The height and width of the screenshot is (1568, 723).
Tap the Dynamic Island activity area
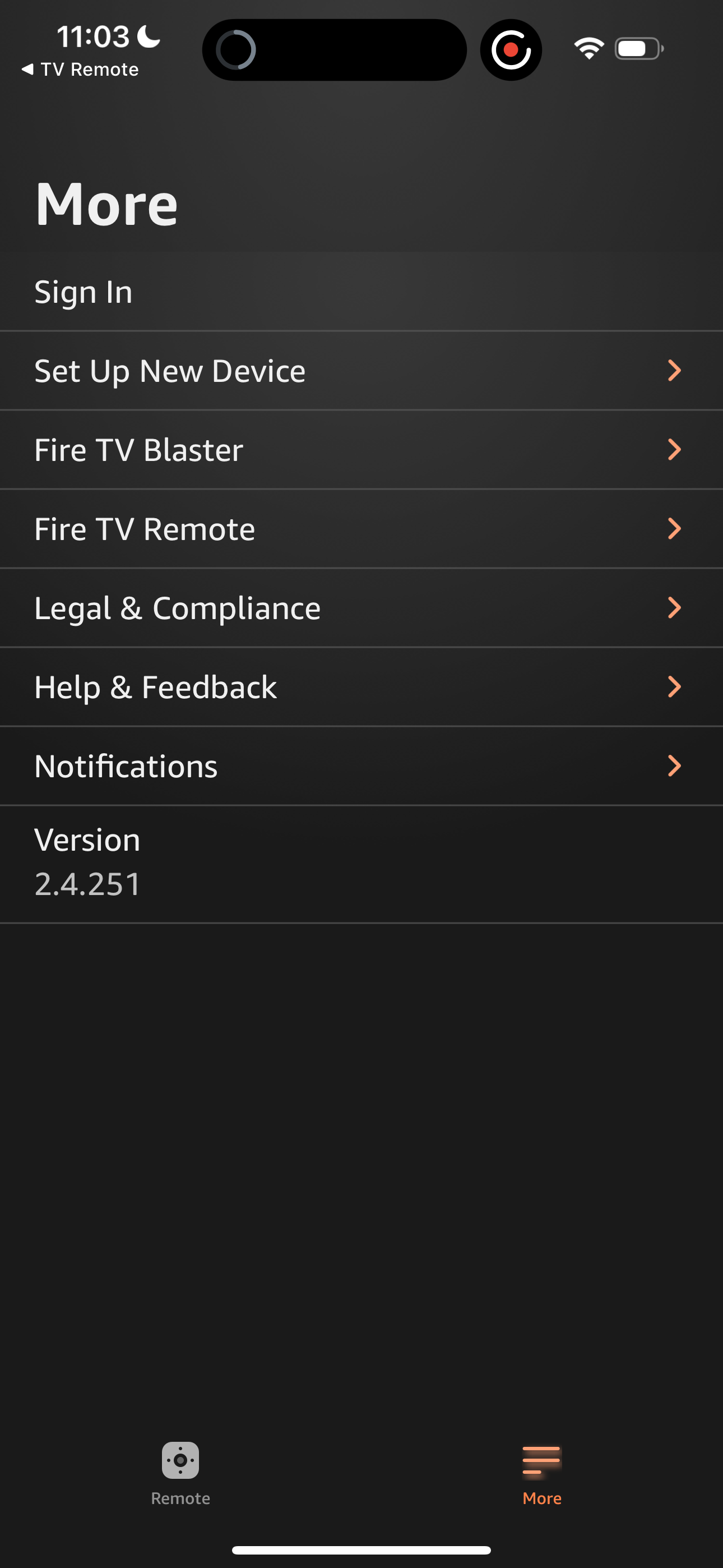(x=333, y=49)
